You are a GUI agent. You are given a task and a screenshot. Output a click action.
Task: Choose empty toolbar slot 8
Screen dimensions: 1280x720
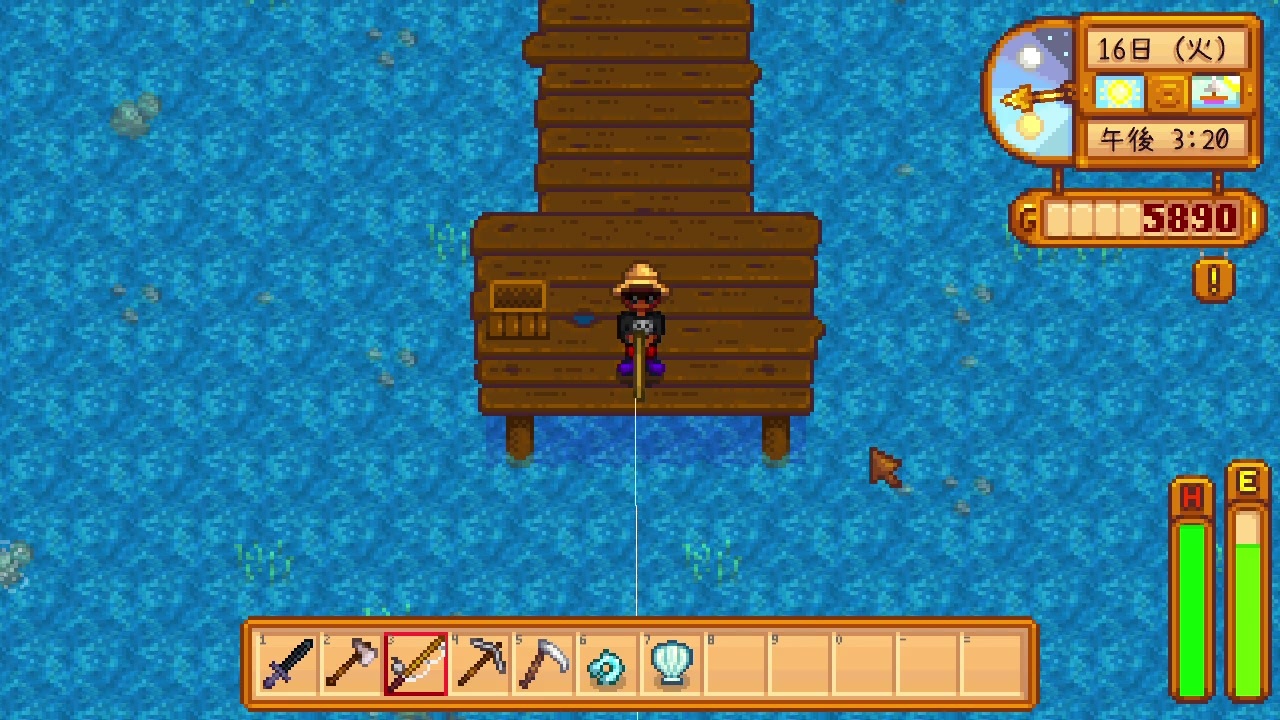click(x=735, y=663)
